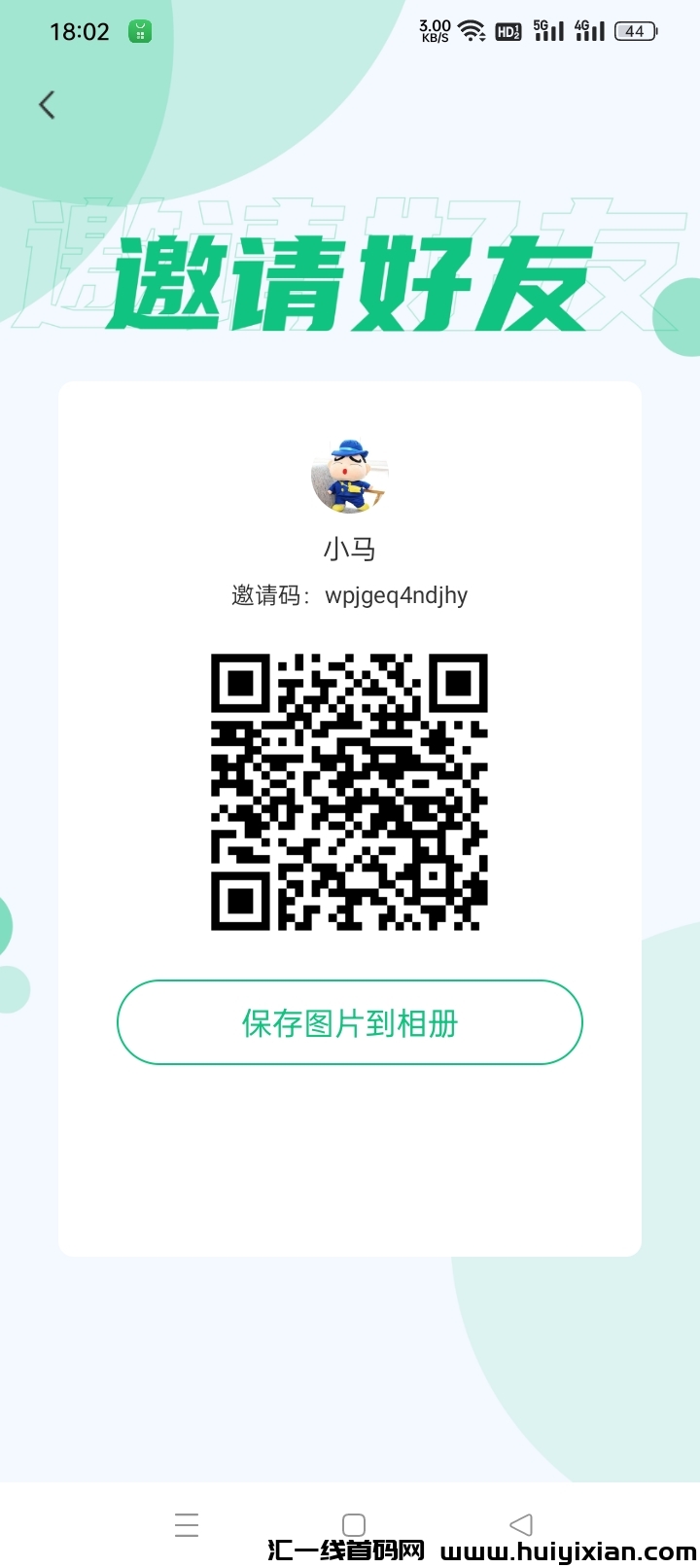Open the recent apps menu in navigation bar
This screenshot has height=1568, width=700.
click(188, 1524)
